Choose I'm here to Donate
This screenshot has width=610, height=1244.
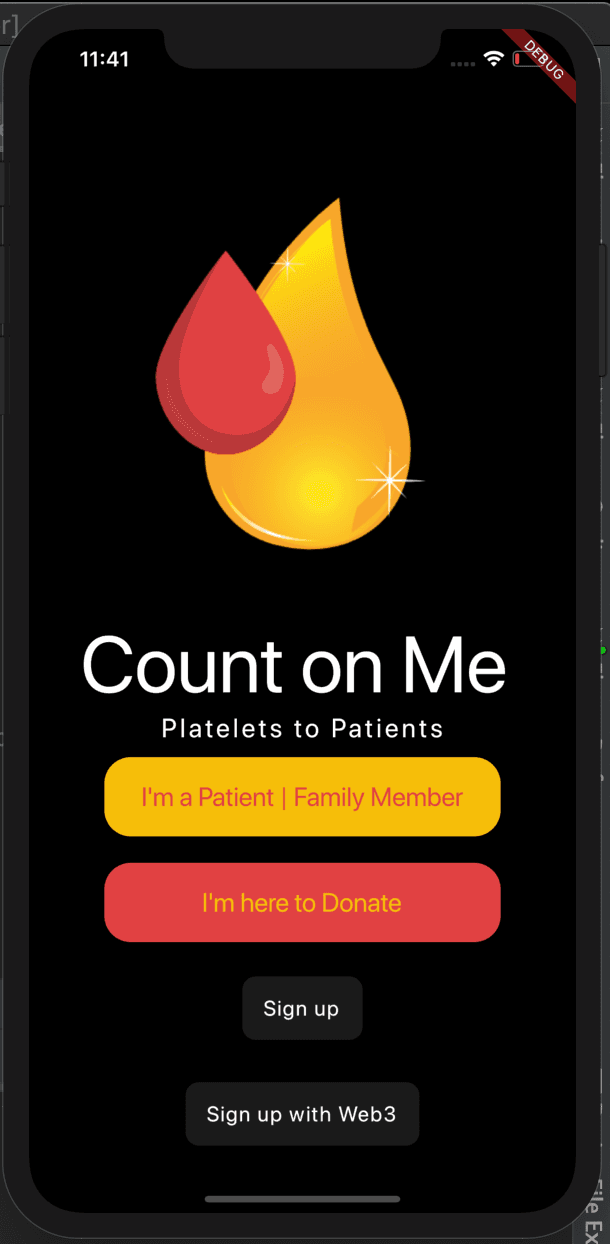[302, 903]
